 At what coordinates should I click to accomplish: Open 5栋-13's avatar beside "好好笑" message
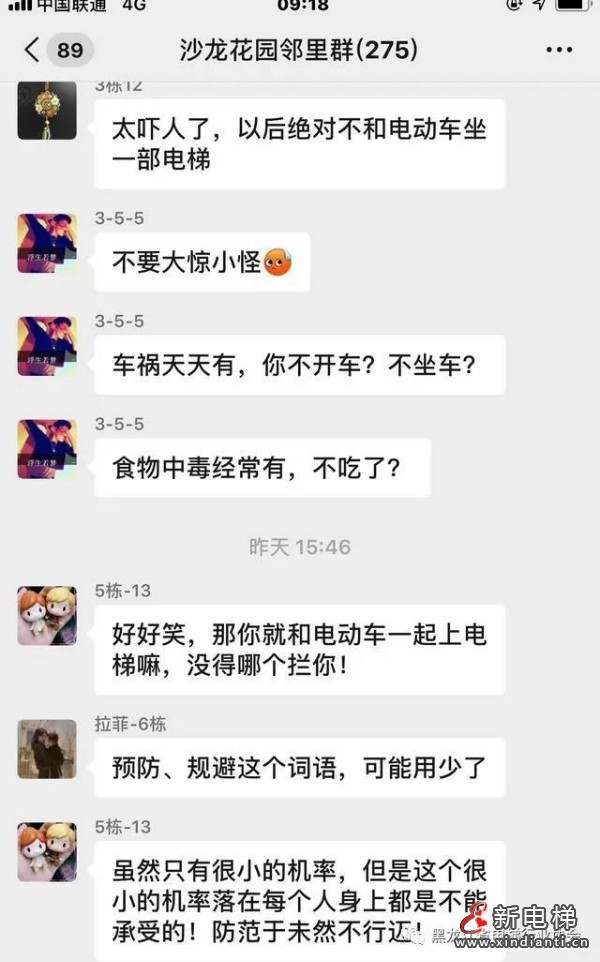click(x=47, y=615)
